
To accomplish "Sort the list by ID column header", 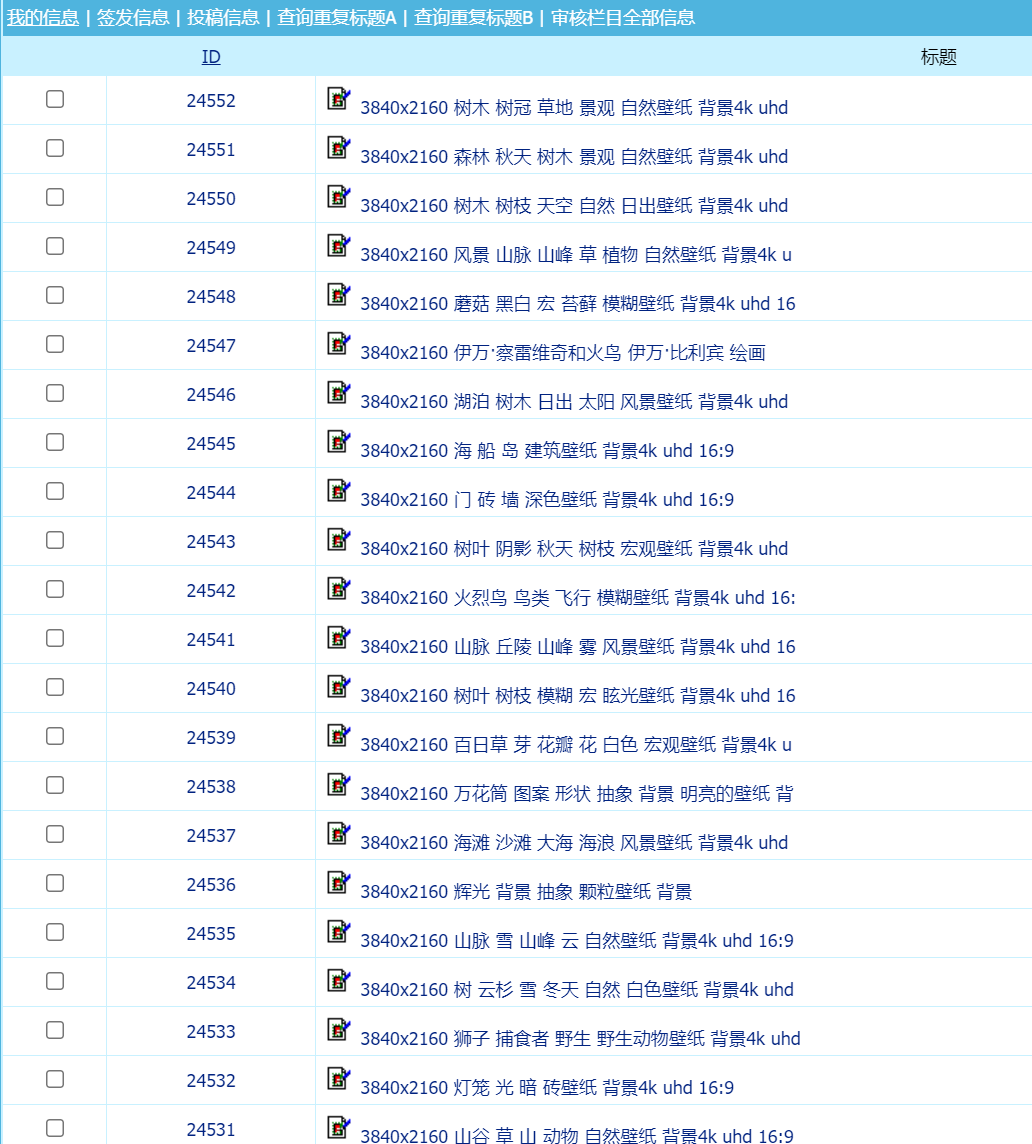I will (x=211, y=57).
